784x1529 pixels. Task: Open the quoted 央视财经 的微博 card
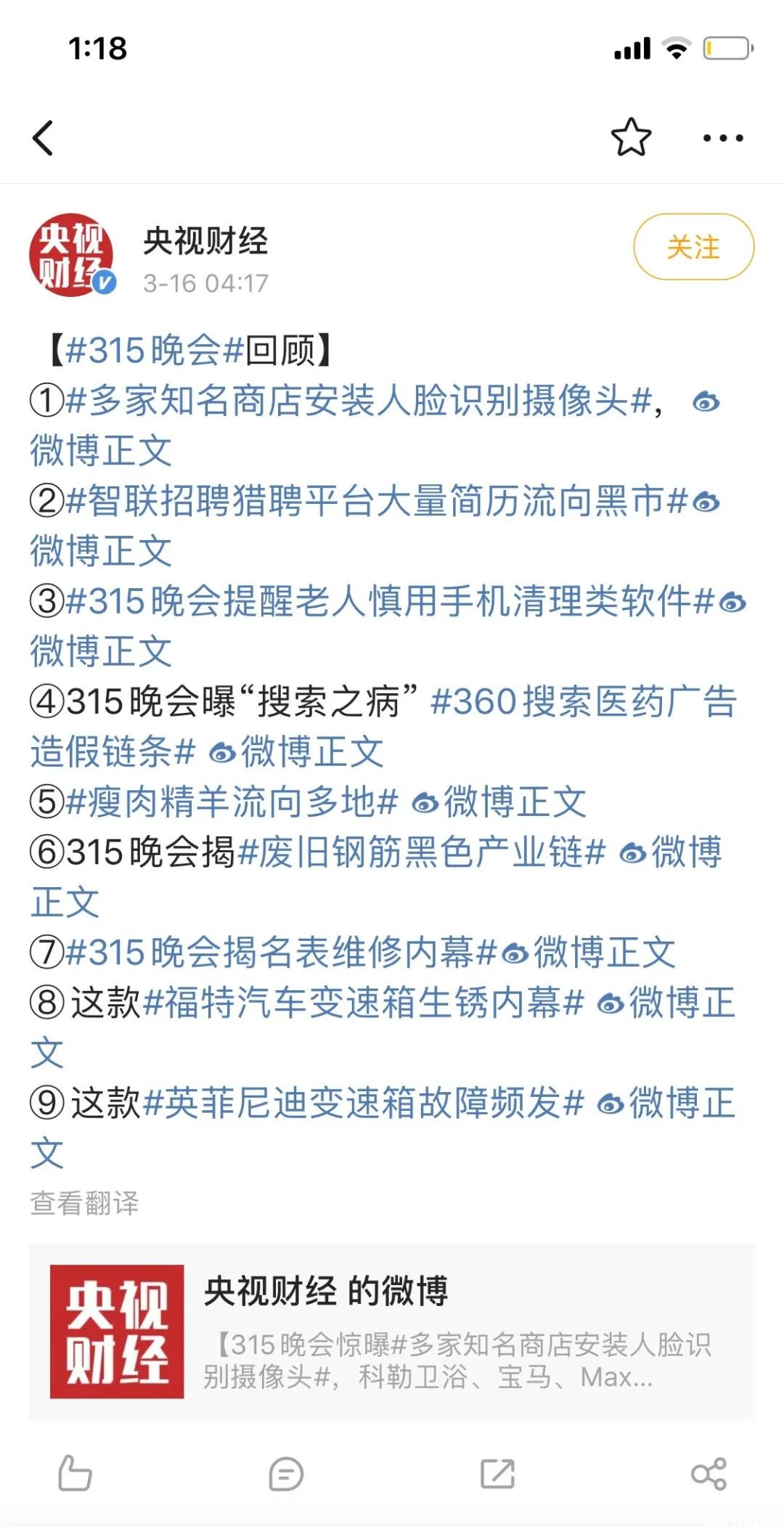tap(392, 1332)
